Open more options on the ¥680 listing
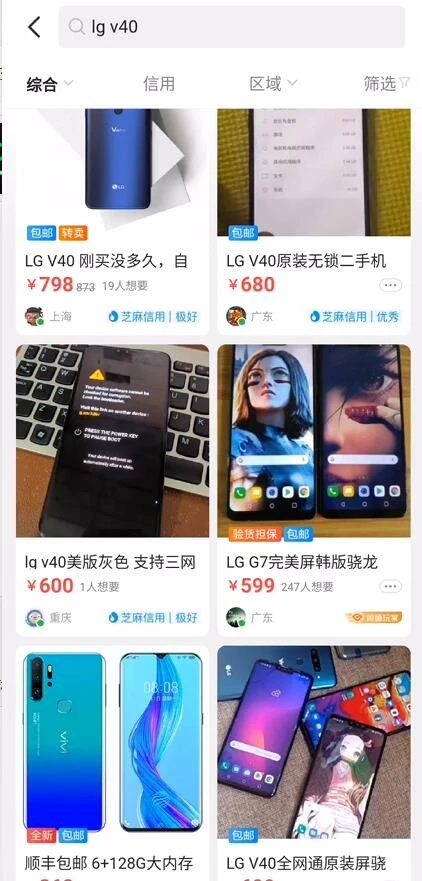 click(391, 285)
